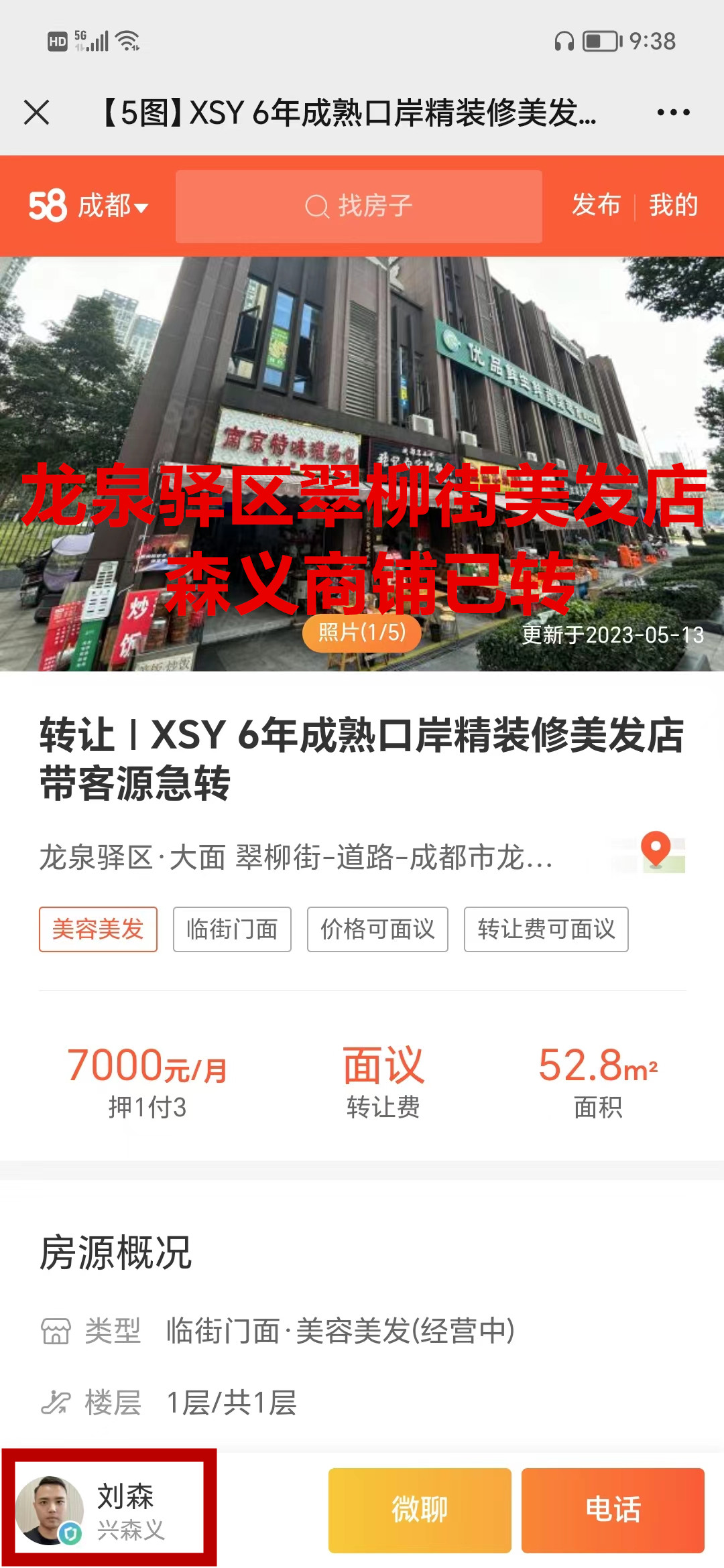Image resolution: width=724 pixels, height=1568 pixels.
Task: Start a 微聊 chat with the agent
Action: [420, 1510]
